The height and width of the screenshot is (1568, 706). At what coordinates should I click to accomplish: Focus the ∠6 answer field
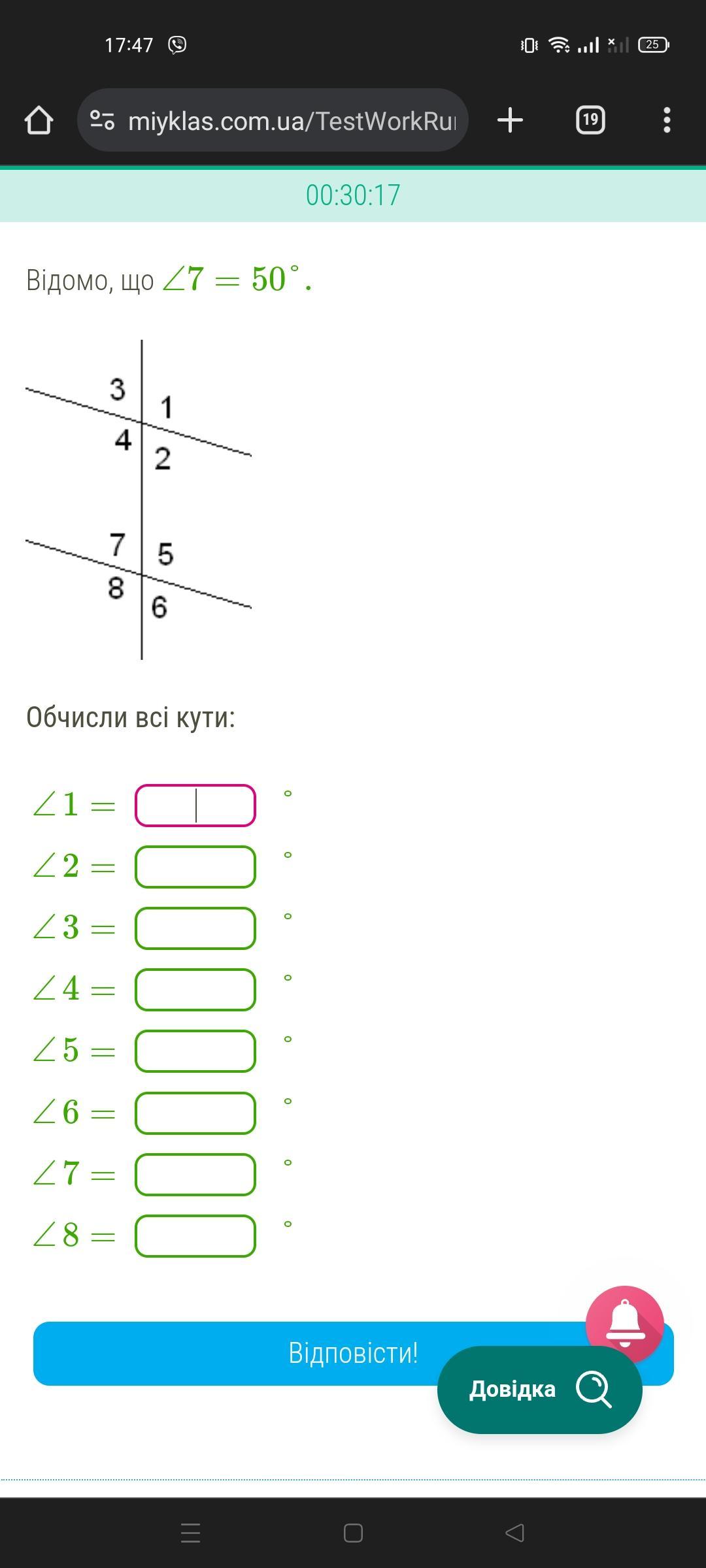point(195,1113)
